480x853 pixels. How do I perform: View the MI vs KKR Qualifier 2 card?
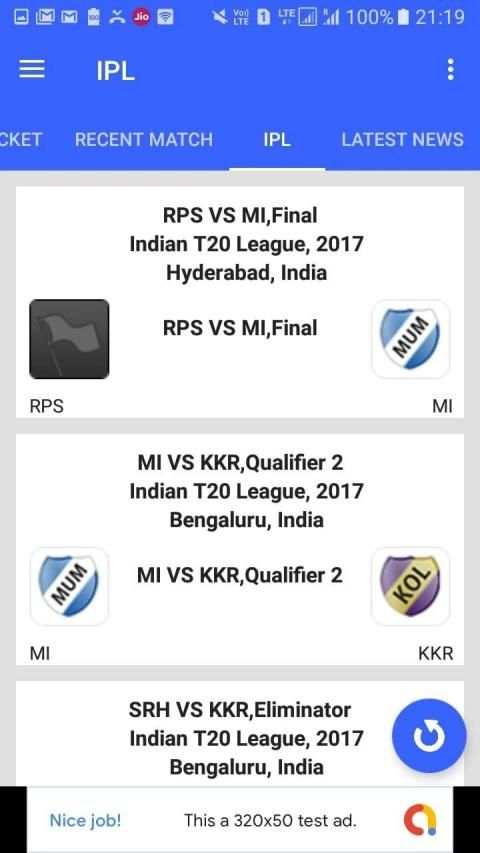point(240,549)
